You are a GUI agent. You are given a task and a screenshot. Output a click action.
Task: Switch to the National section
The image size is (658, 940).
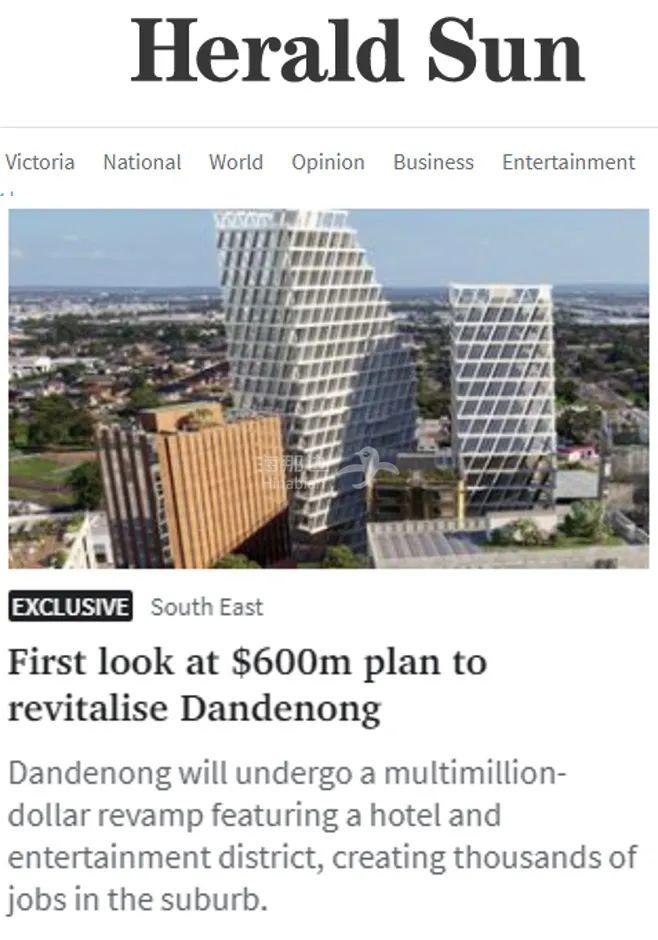pyautogui.click(x=142, y=162)
